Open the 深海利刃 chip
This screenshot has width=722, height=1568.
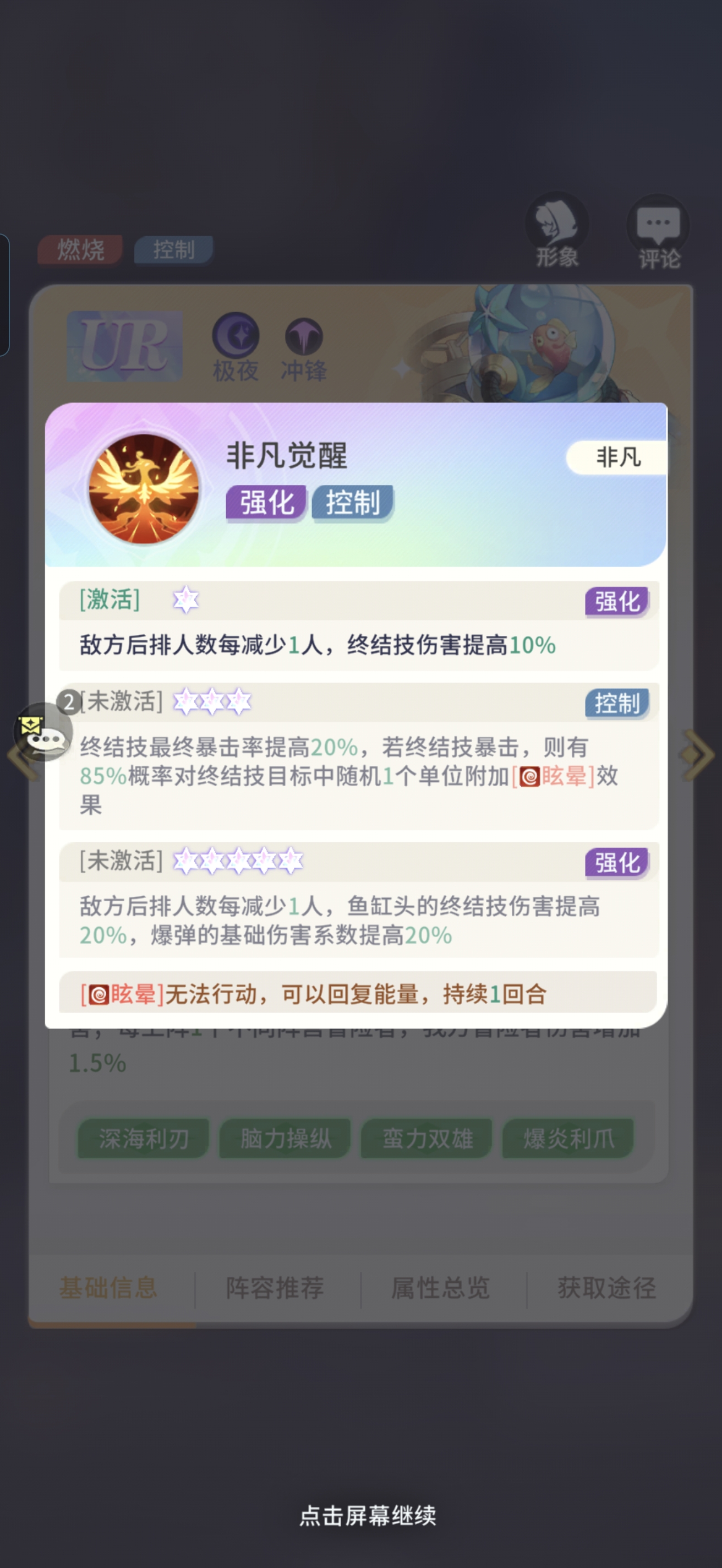144,1138
